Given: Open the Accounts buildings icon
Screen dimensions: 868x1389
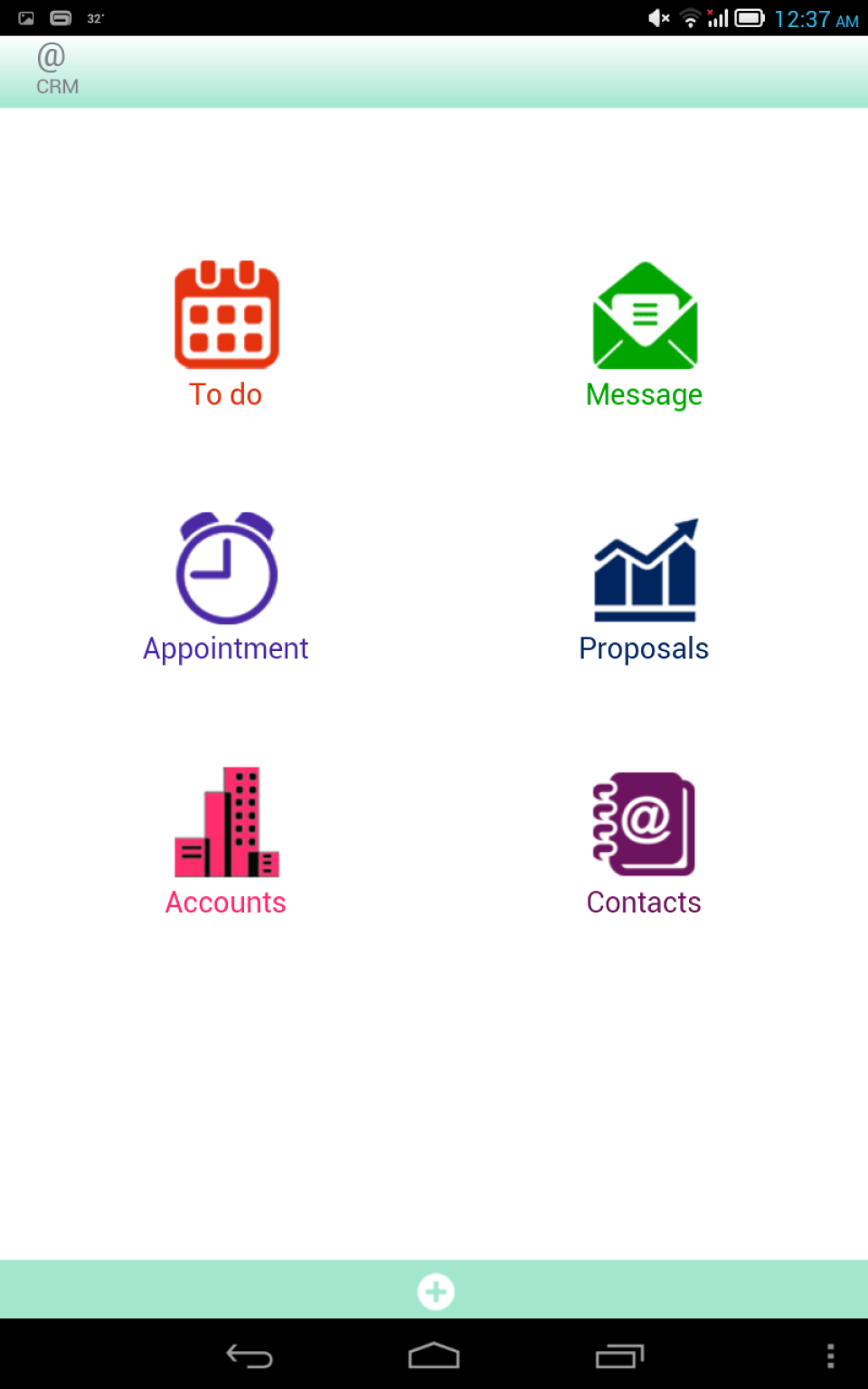Looking at the screenshot, I should [225, 823].
